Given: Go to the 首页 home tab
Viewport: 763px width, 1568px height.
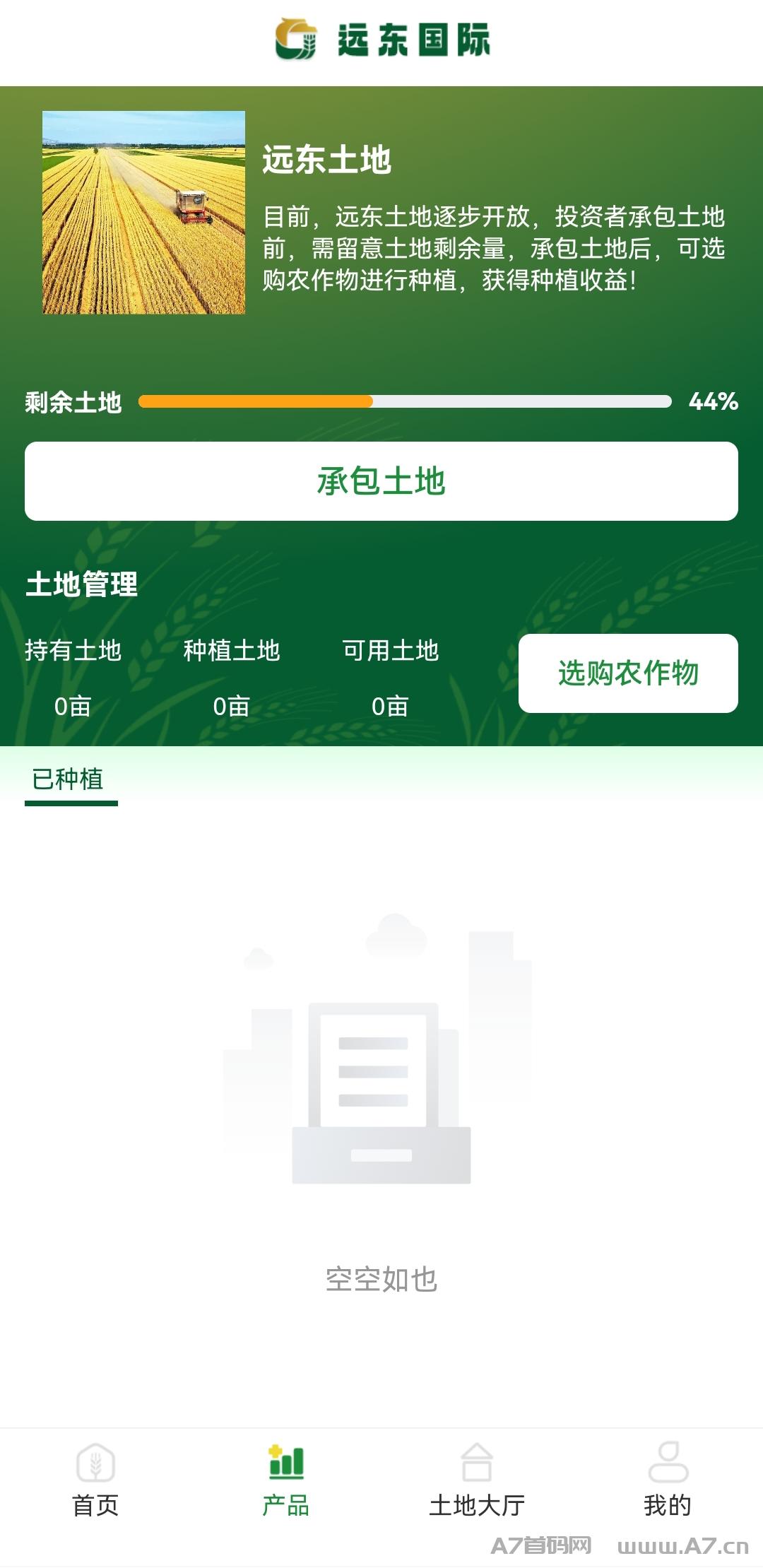Looking at the screenshot, I should 95,1480.
